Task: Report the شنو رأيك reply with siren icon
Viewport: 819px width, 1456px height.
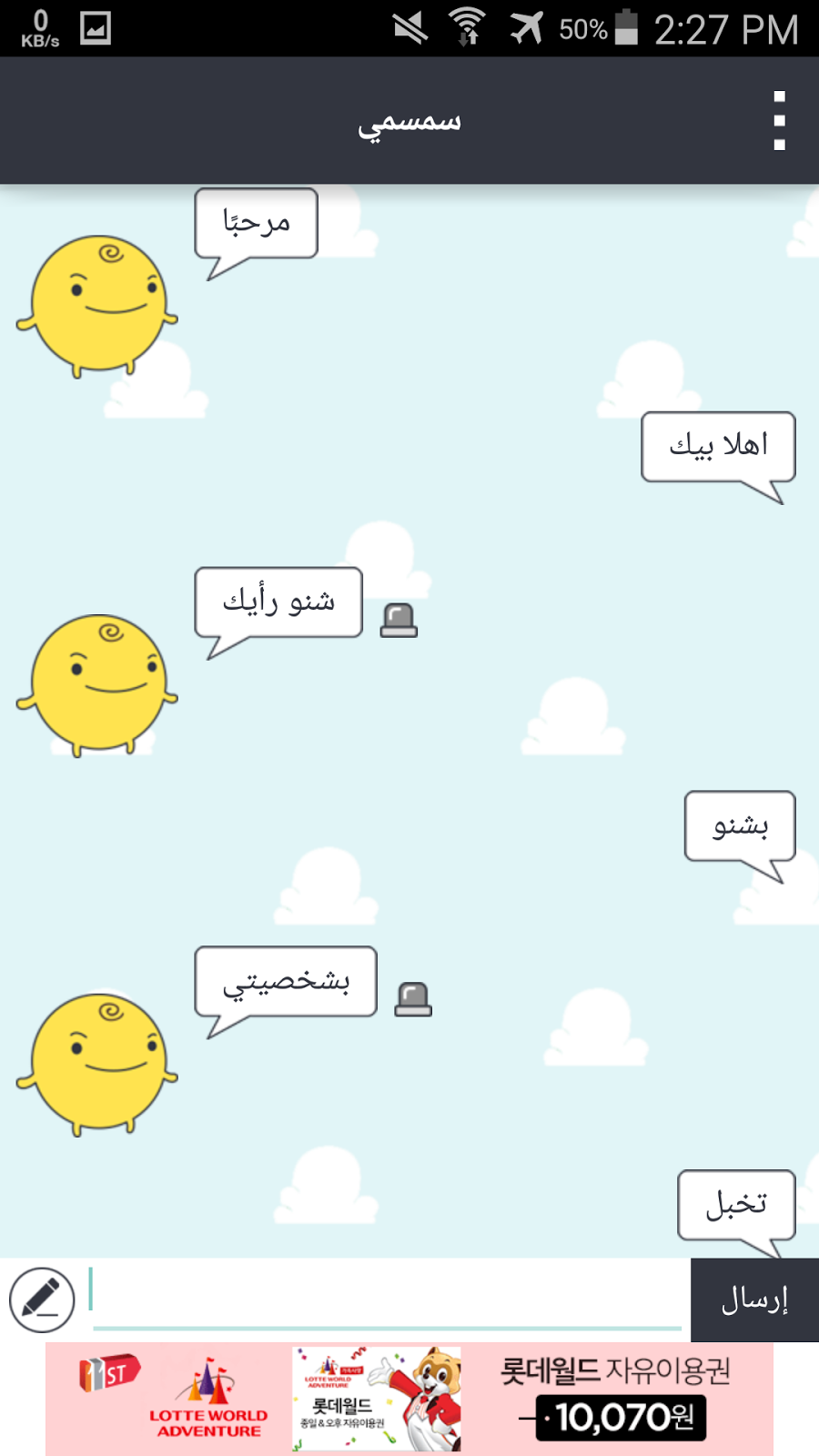Action: pyautogui.click(x=399, y=621)
